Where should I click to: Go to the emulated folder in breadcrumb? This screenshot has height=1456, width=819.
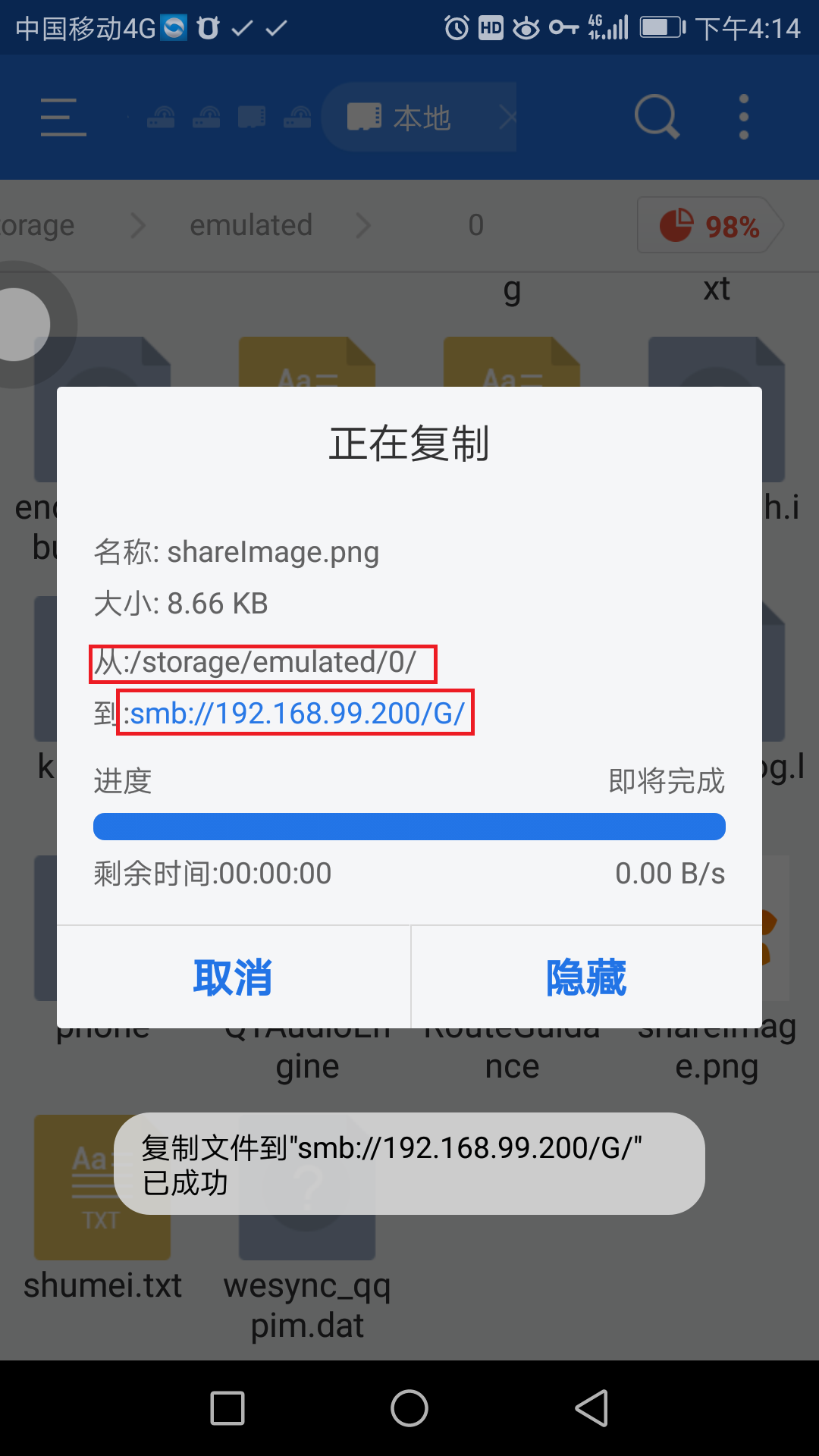coord(251,225)
